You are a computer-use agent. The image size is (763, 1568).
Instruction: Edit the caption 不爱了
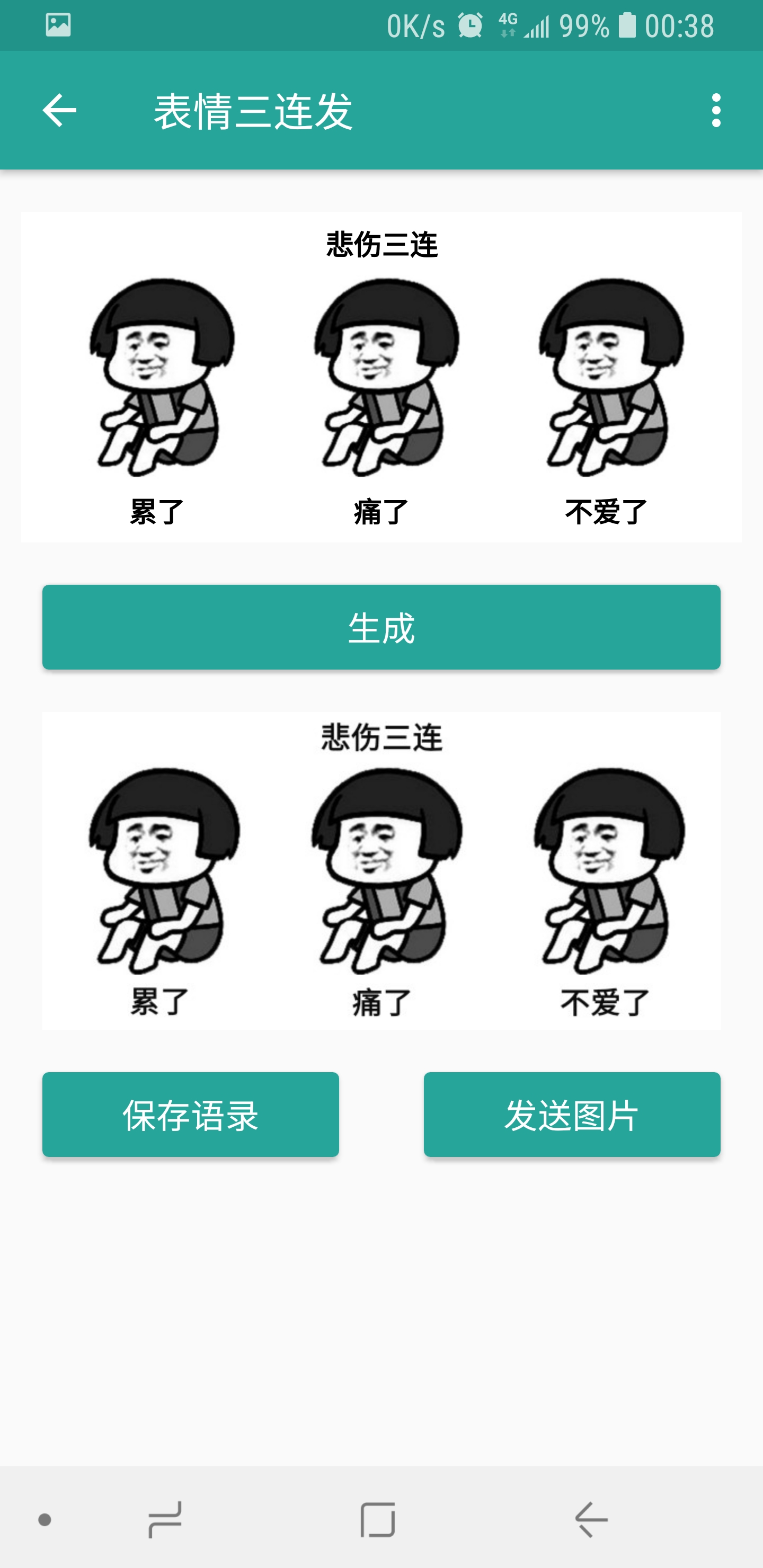(606, 511)
